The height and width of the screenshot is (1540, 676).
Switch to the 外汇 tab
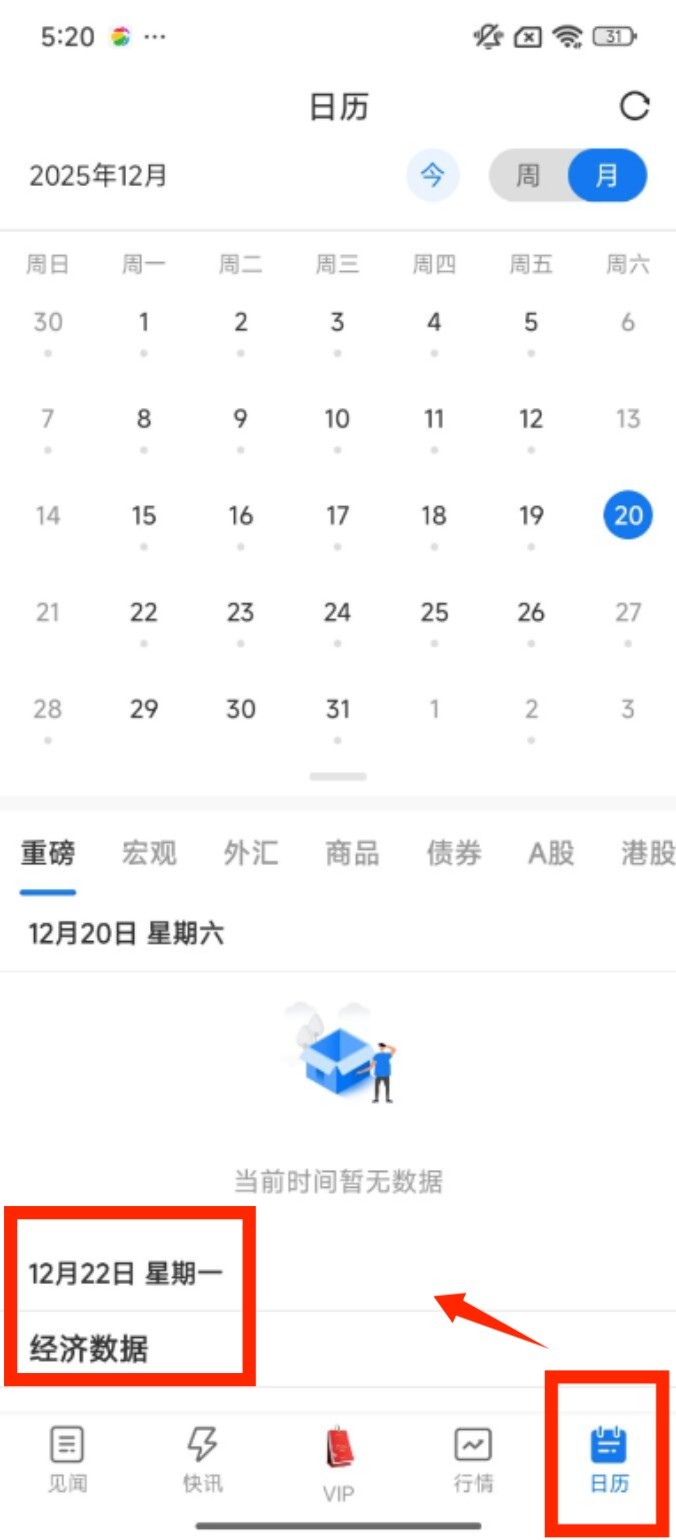(x=251, y=853)
